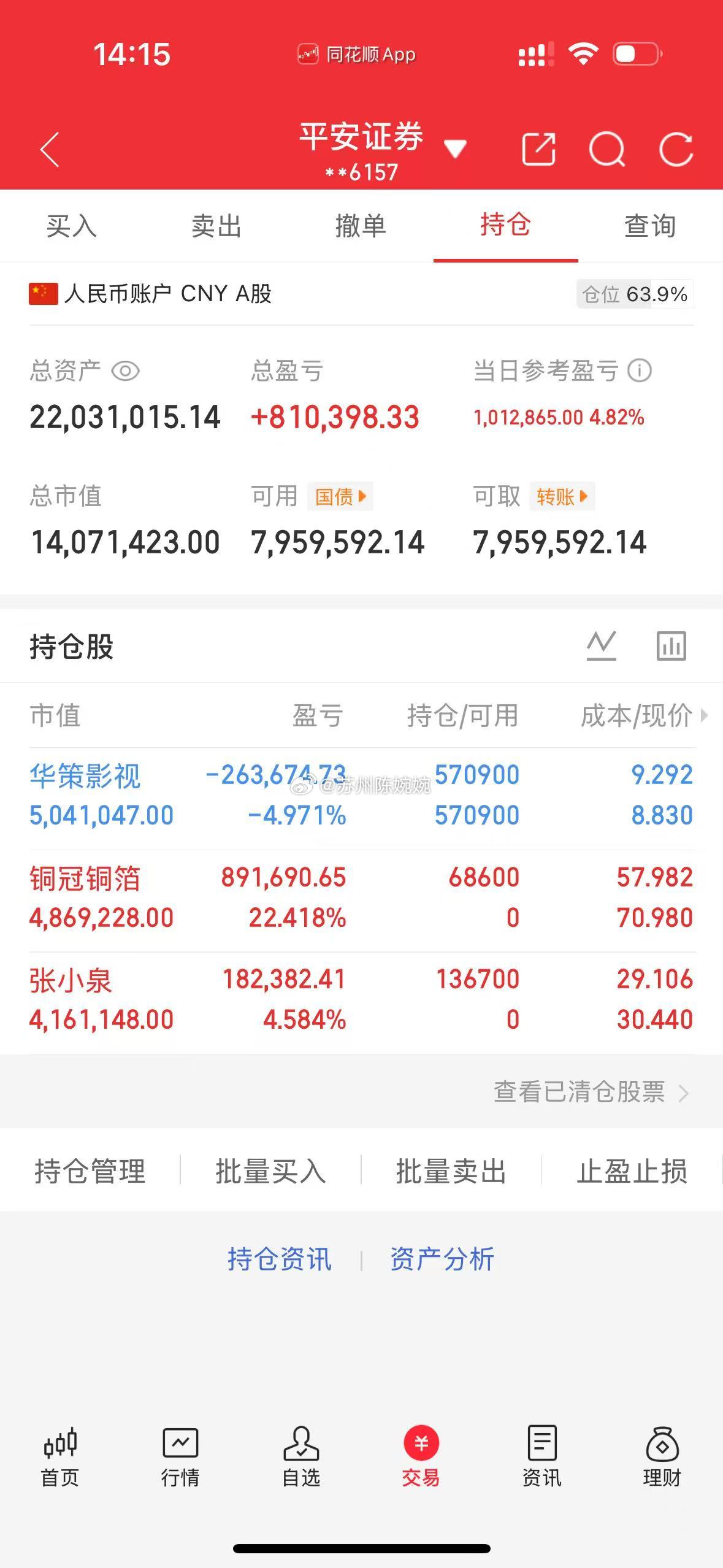This screenshot has height=1568, width=723.
Task: Refresh the account page
Action: point(677,149)
